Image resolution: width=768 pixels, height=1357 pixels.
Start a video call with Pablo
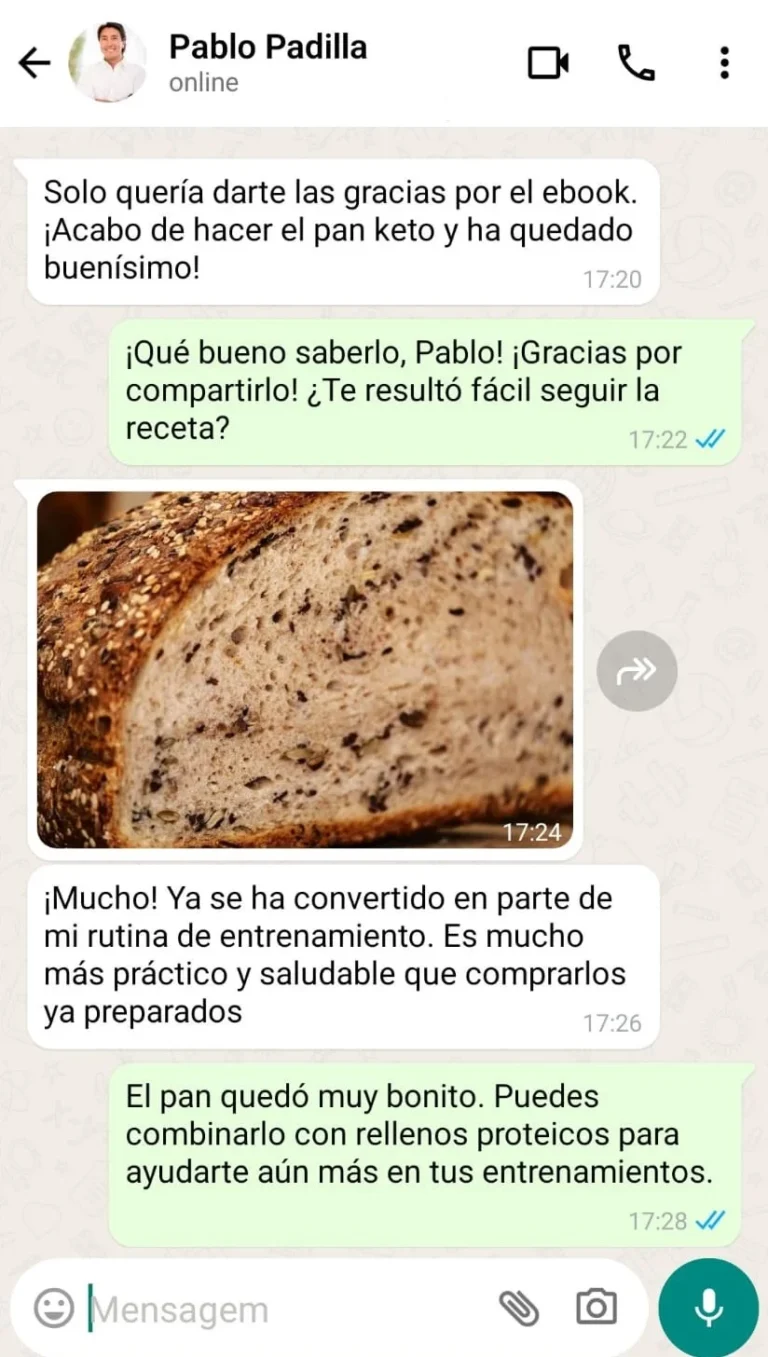(548, 64)
